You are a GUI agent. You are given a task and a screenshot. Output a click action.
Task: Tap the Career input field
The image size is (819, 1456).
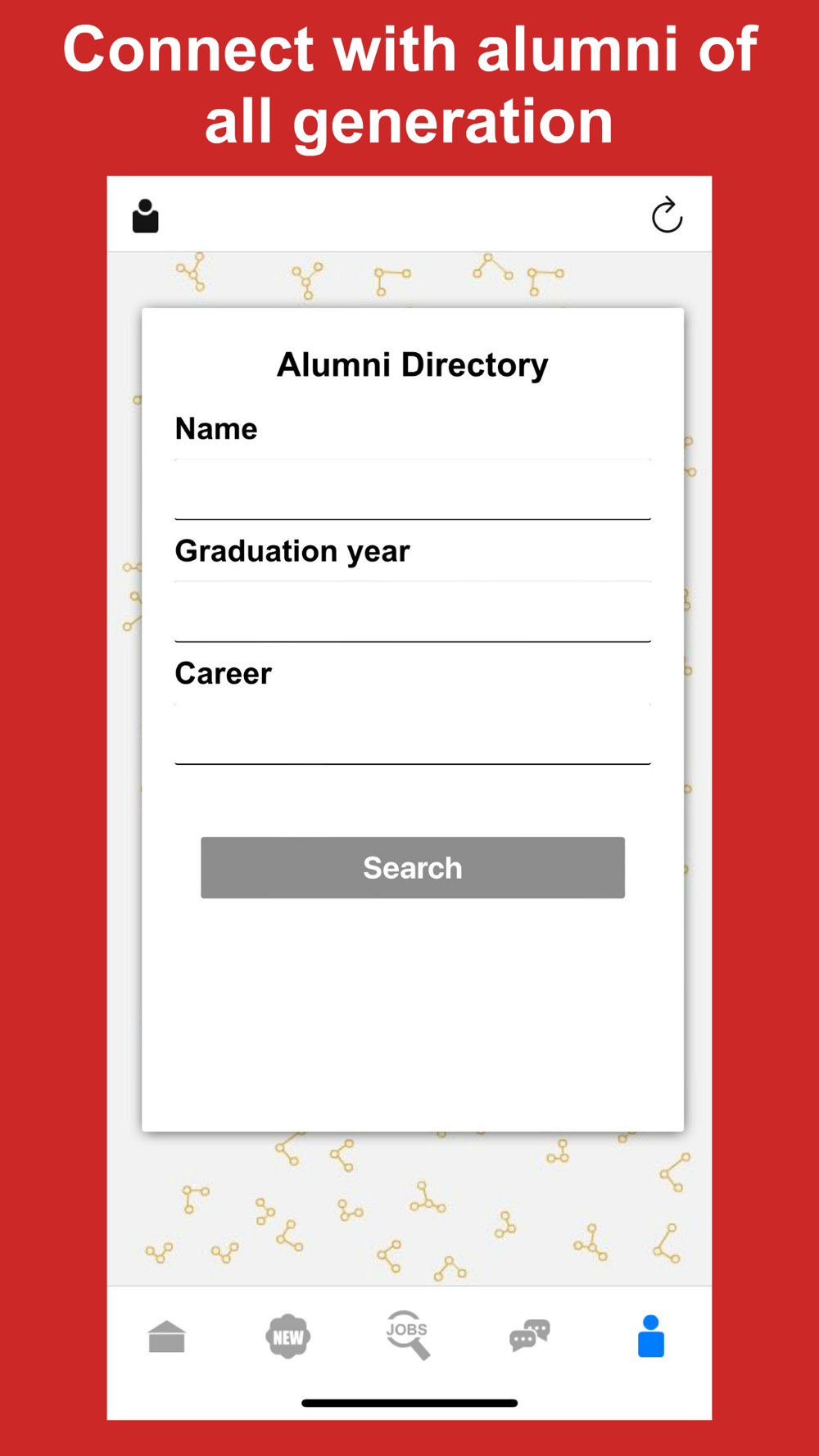tap(413, 735)
